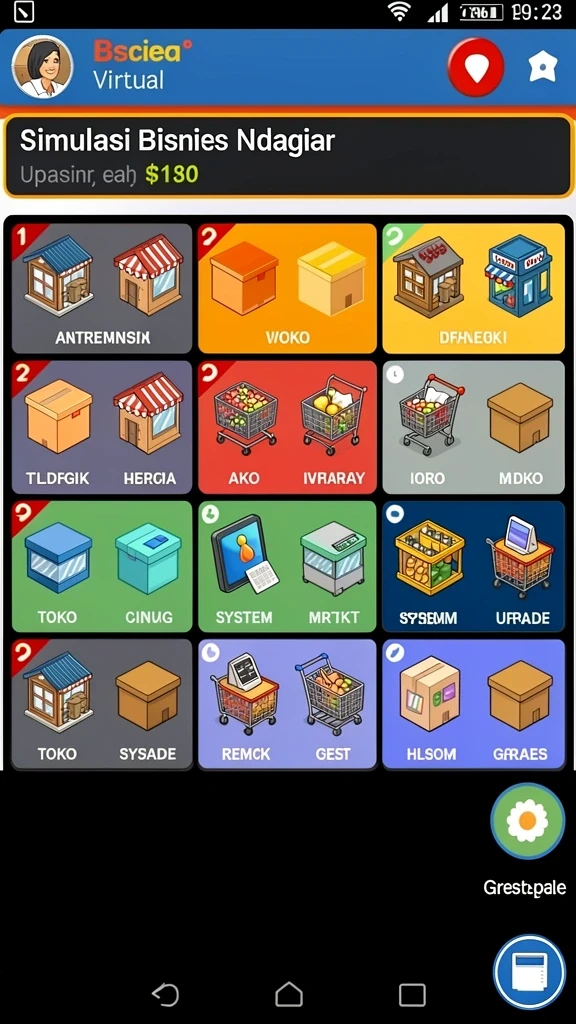
Task: Open the ANTREMNSIK tile
Action: tap(102, 288)
